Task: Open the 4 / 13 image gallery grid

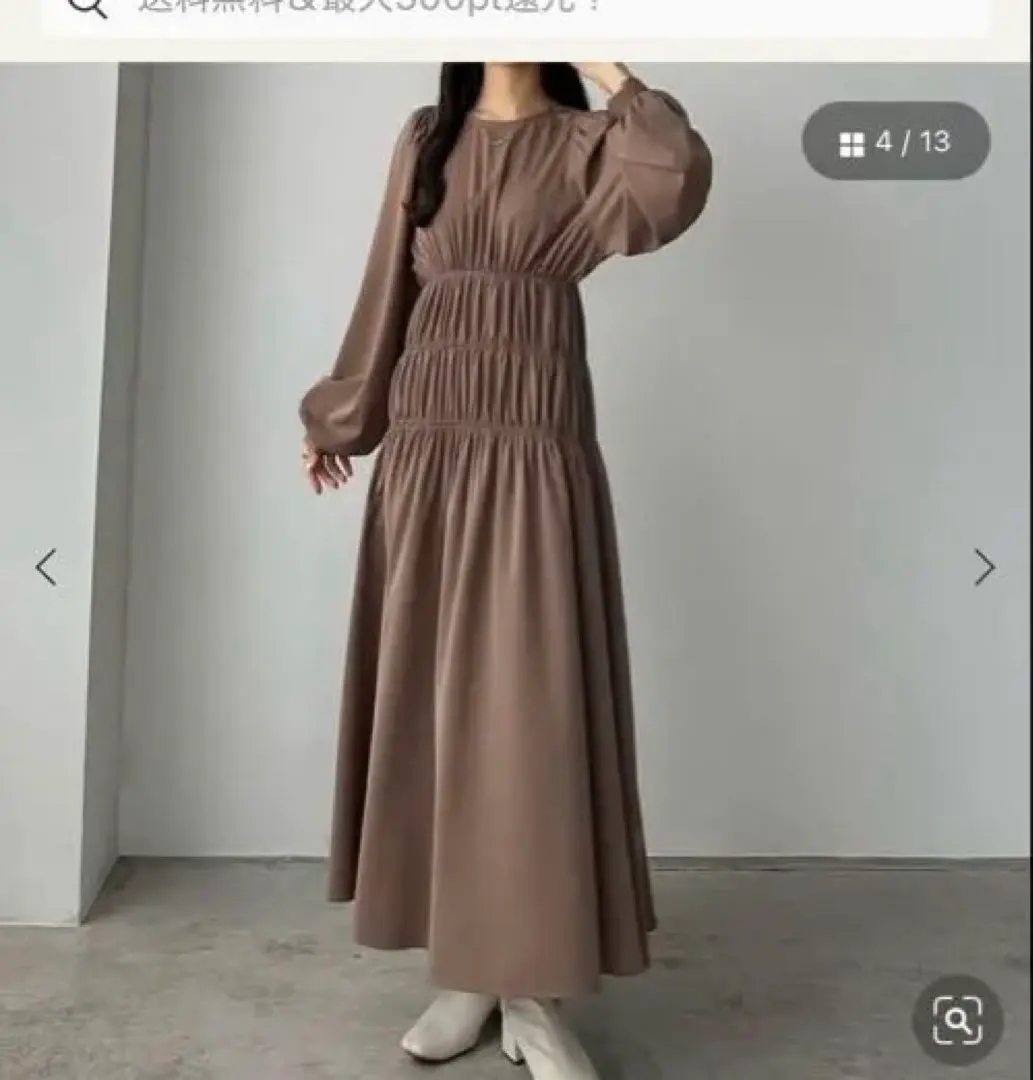Action: pos(895,142)
